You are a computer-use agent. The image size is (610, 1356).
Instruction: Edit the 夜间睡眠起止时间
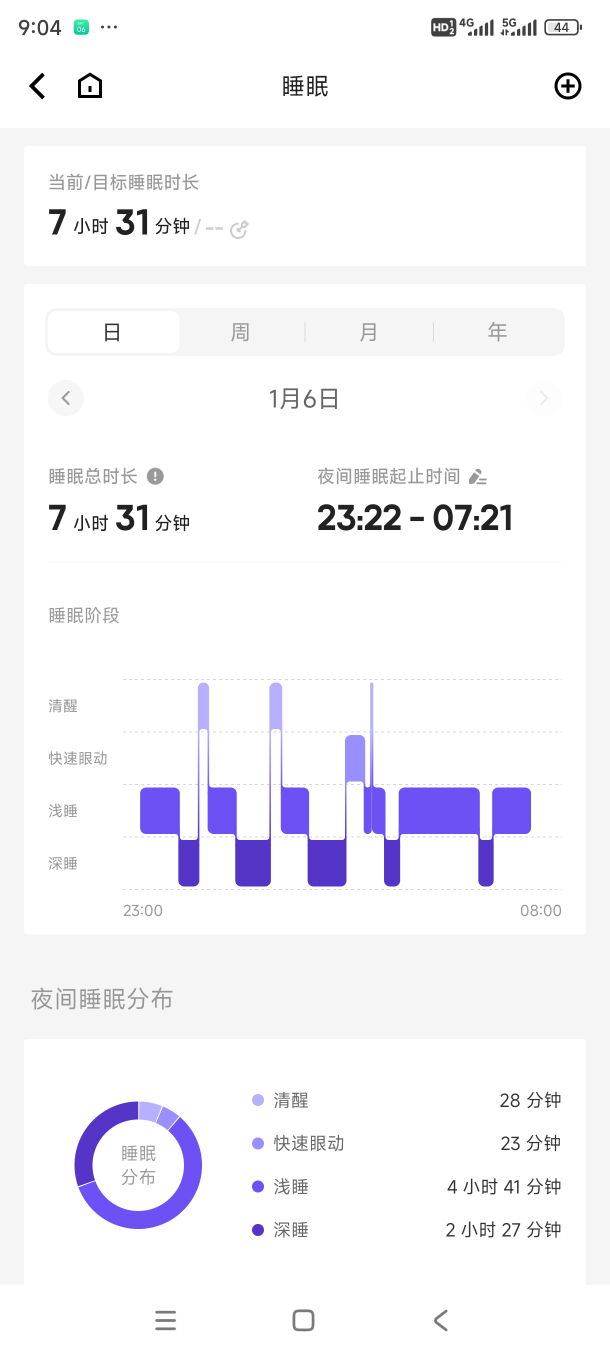point(478,476)
